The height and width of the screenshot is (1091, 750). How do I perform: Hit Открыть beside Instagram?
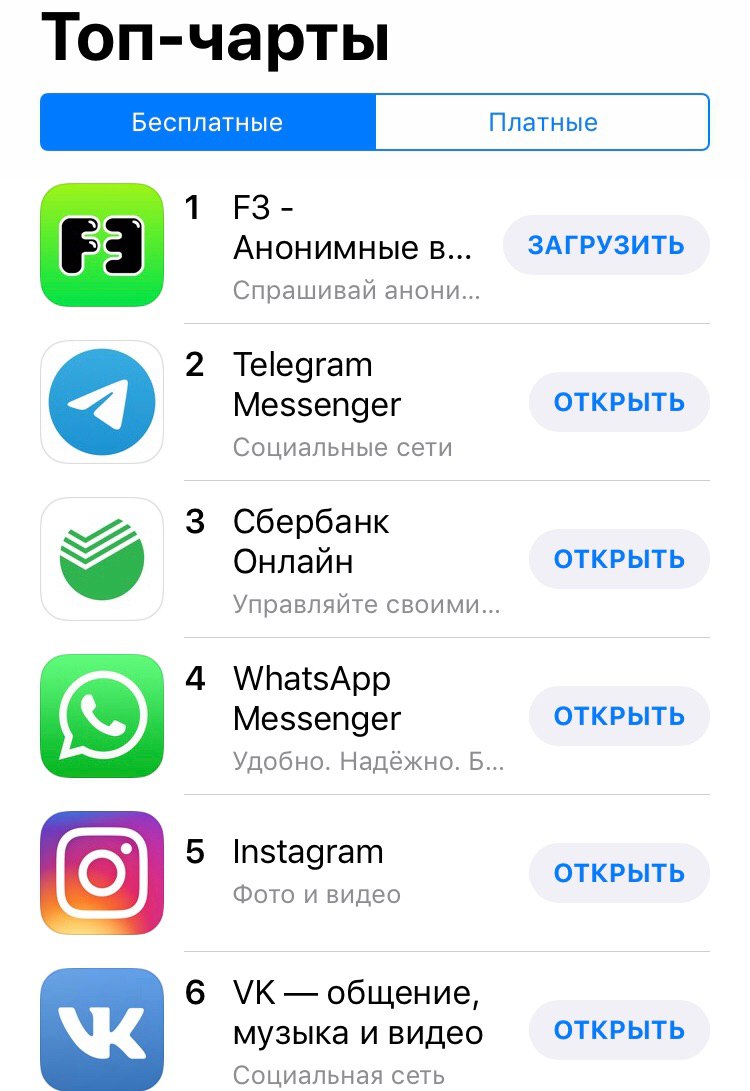618,873
